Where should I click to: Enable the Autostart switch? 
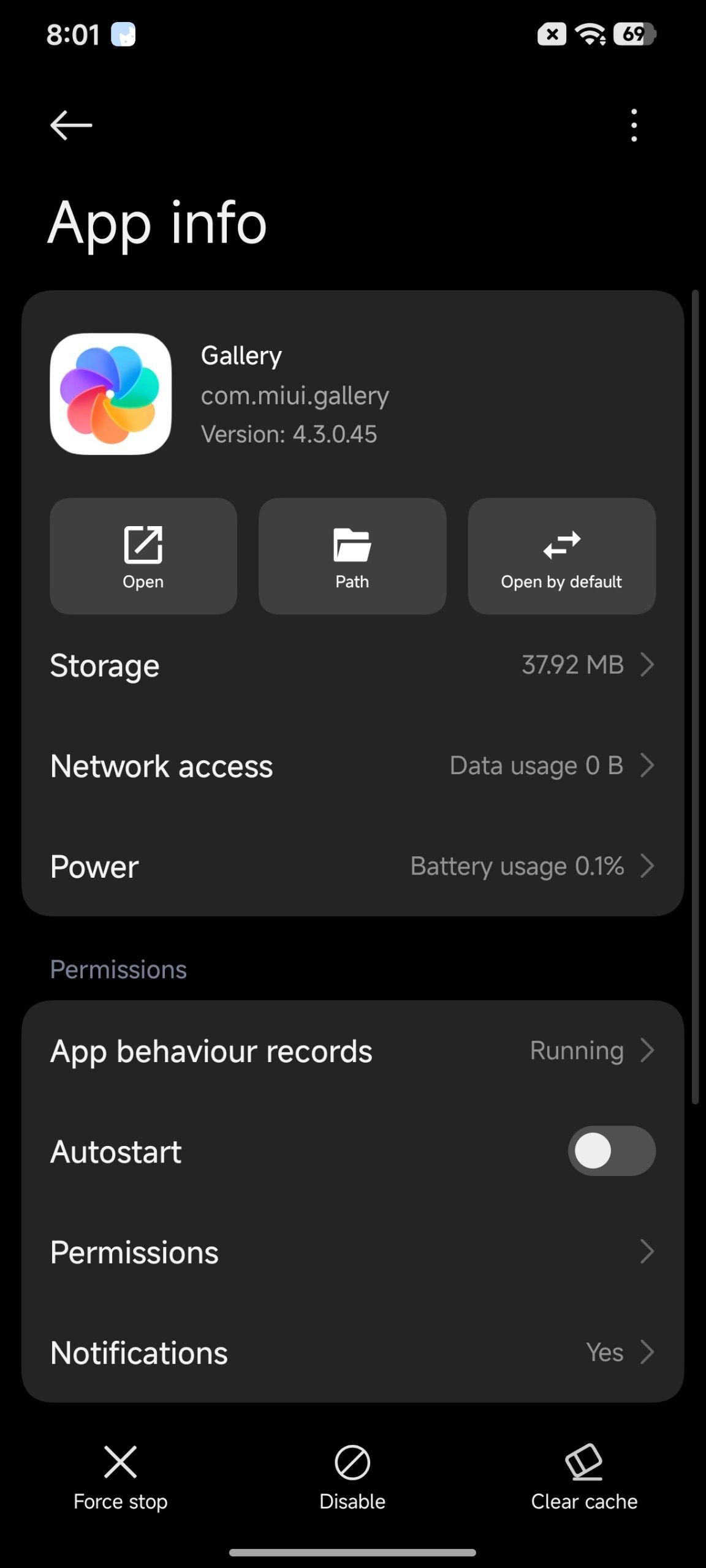pos(611,1151)
